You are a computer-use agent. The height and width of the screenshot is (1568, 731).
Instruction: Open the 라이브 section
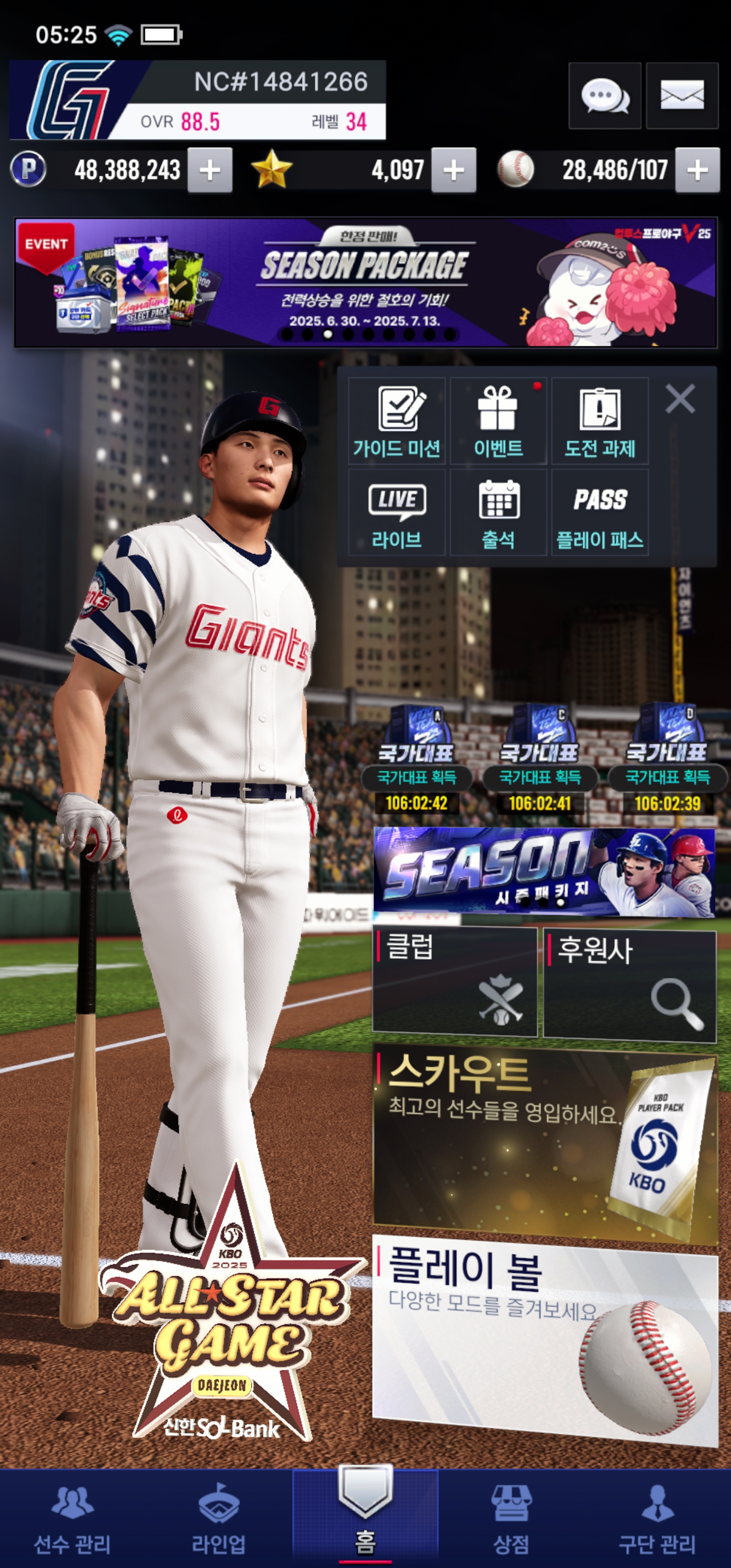pos(396,512)
